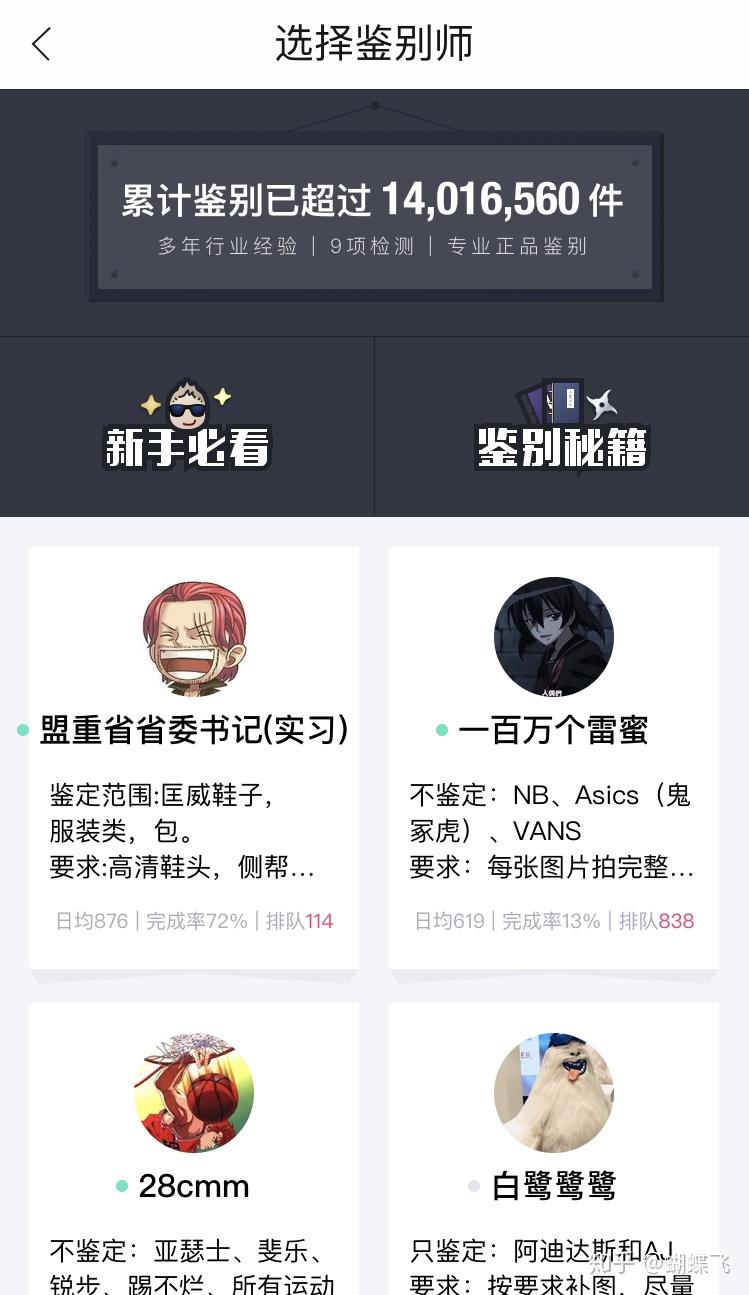The width and height of the screenshot is (749, 1295).
Task: Open the 鉴别秘籍 tips section
Action: [x=561, y=426]
